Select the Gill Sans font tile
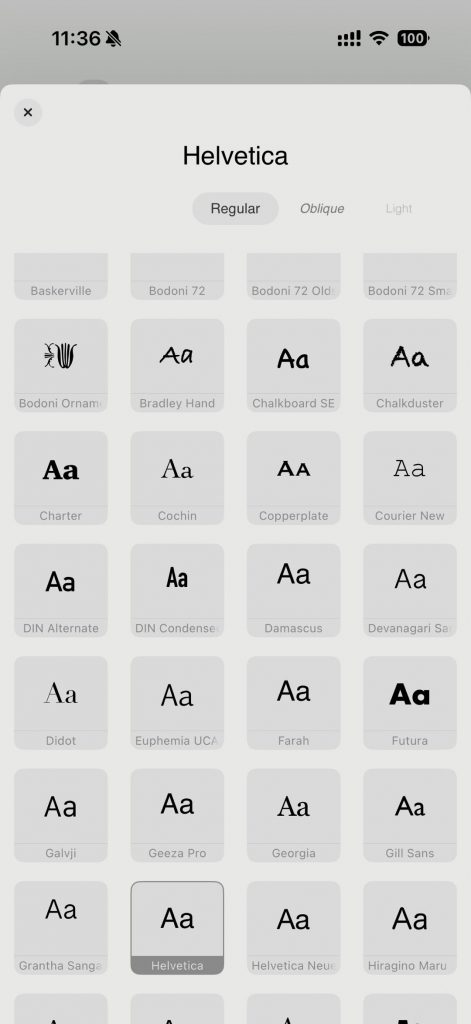 410,815
